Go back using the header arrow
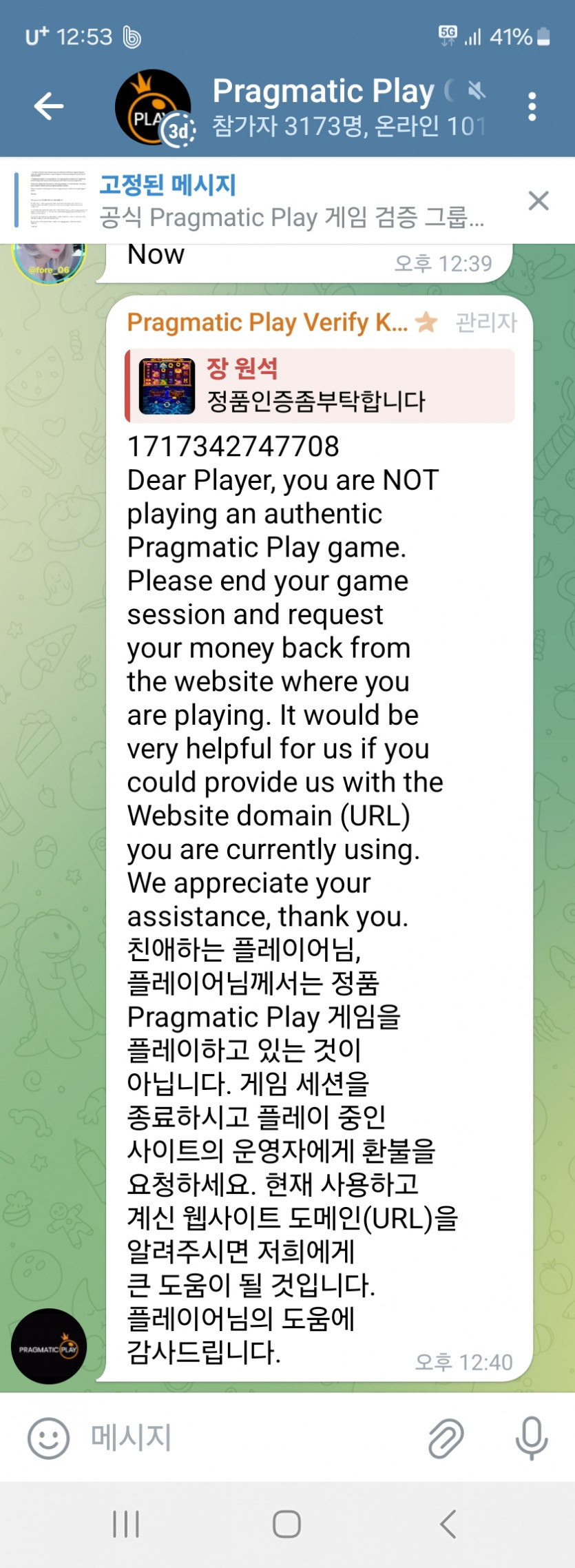The image size is (575, 1568). (x=48, y=106)
